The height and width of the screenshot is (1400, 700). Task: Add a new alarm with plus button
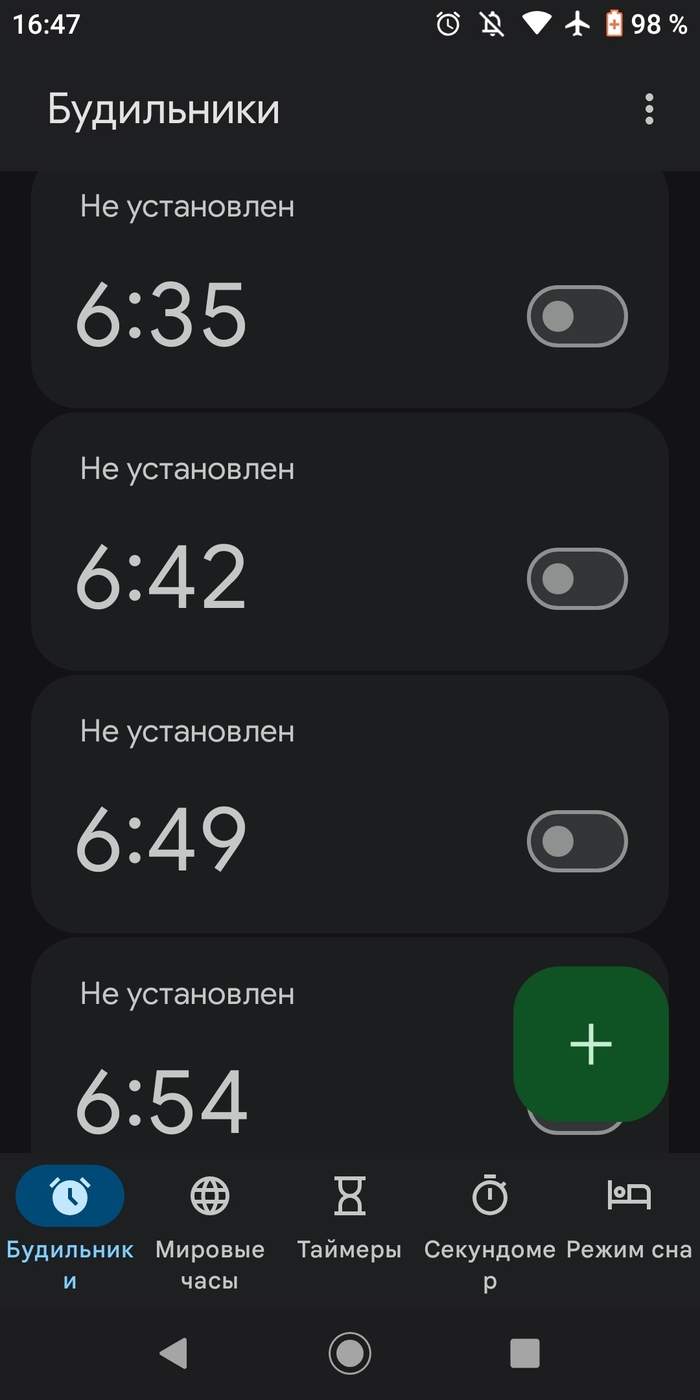pyautogui.click(x=590, y=1044)
